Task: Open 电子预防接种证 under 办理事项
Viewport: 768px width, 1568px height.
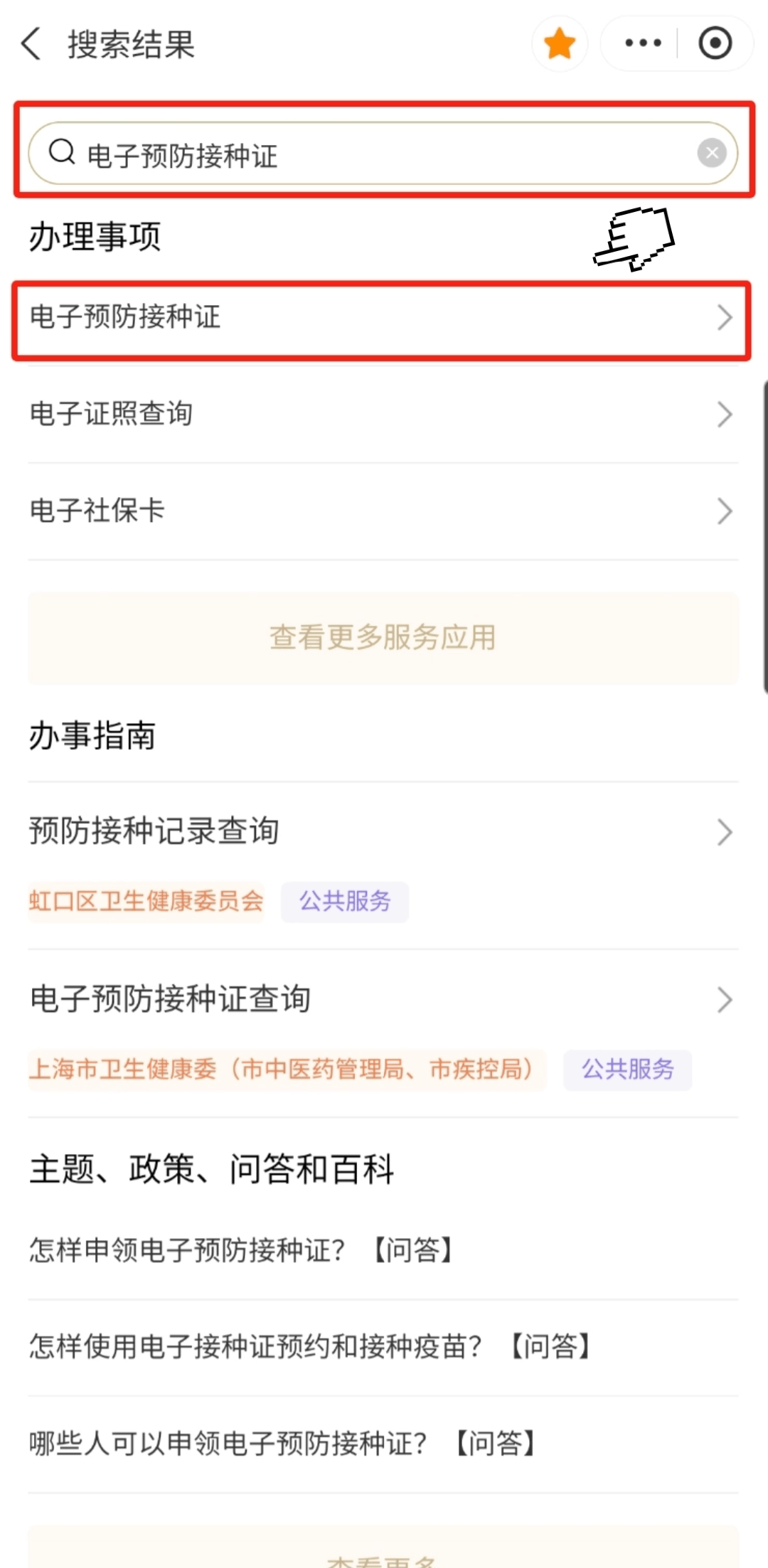Action: [381, 318]
